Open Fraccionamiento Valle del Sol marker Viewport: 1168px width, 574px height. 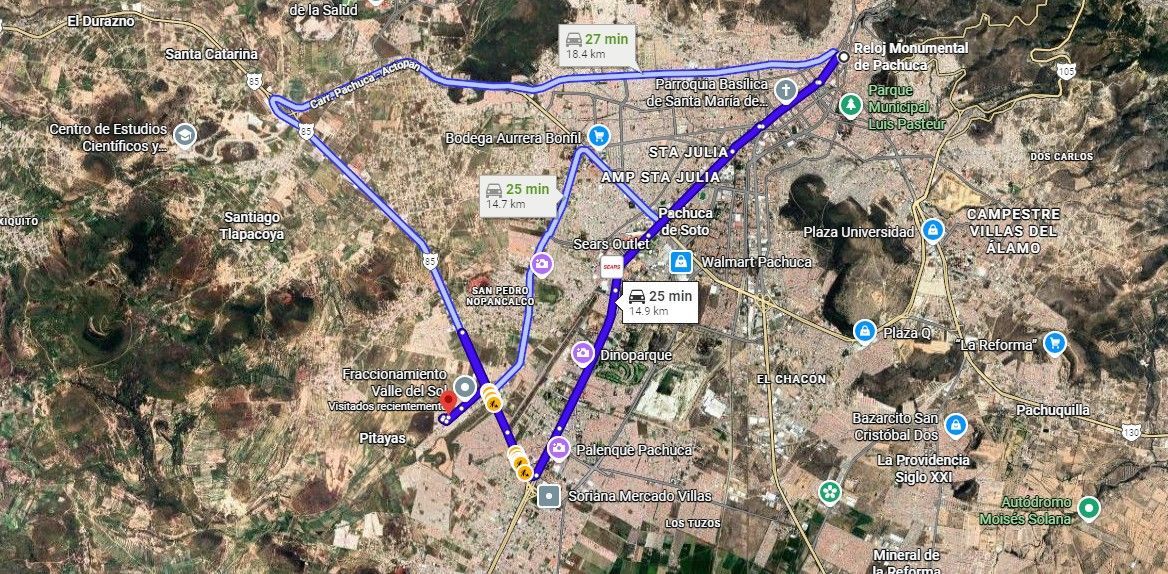point(464,386)
